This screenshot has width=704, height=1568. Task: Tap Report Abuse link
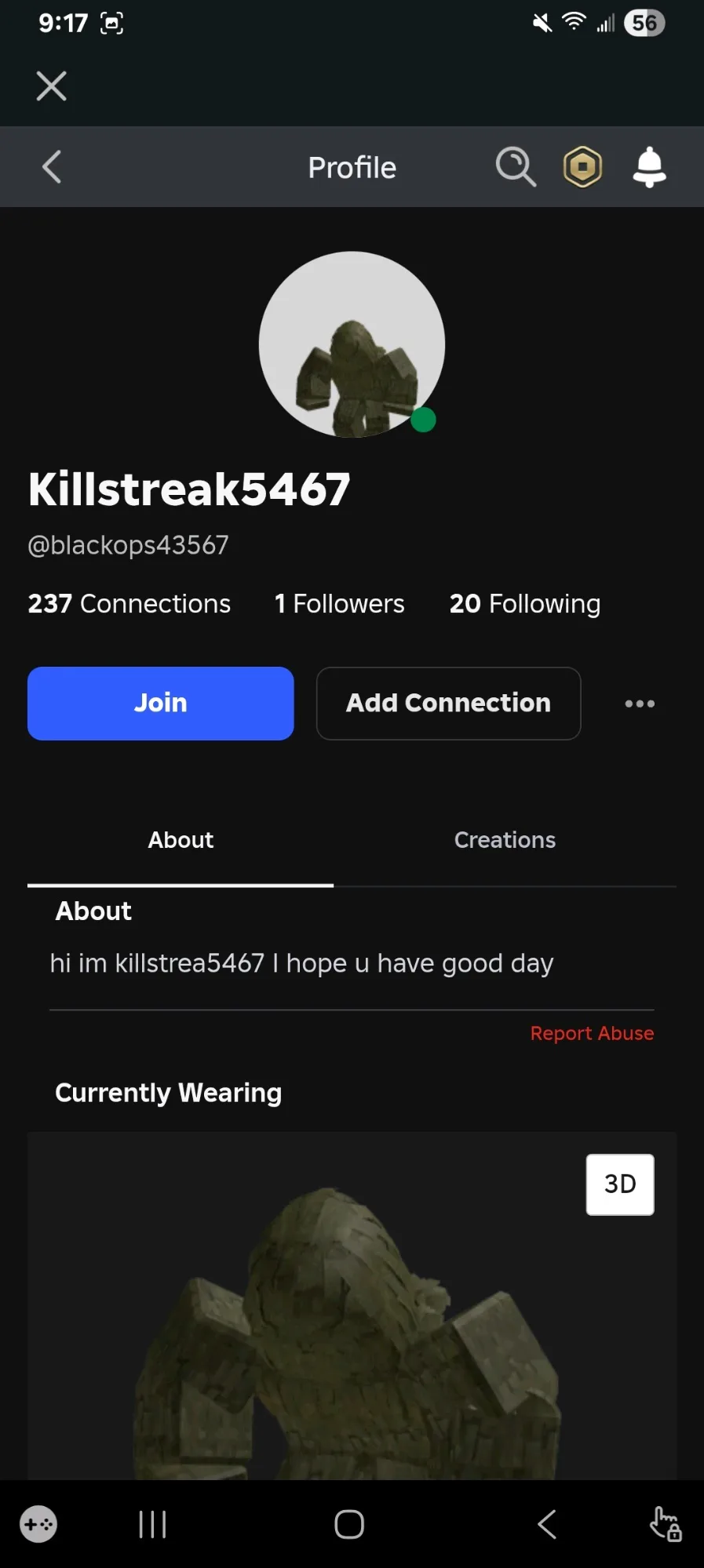pyautogui.click(x=592, y=1033)
